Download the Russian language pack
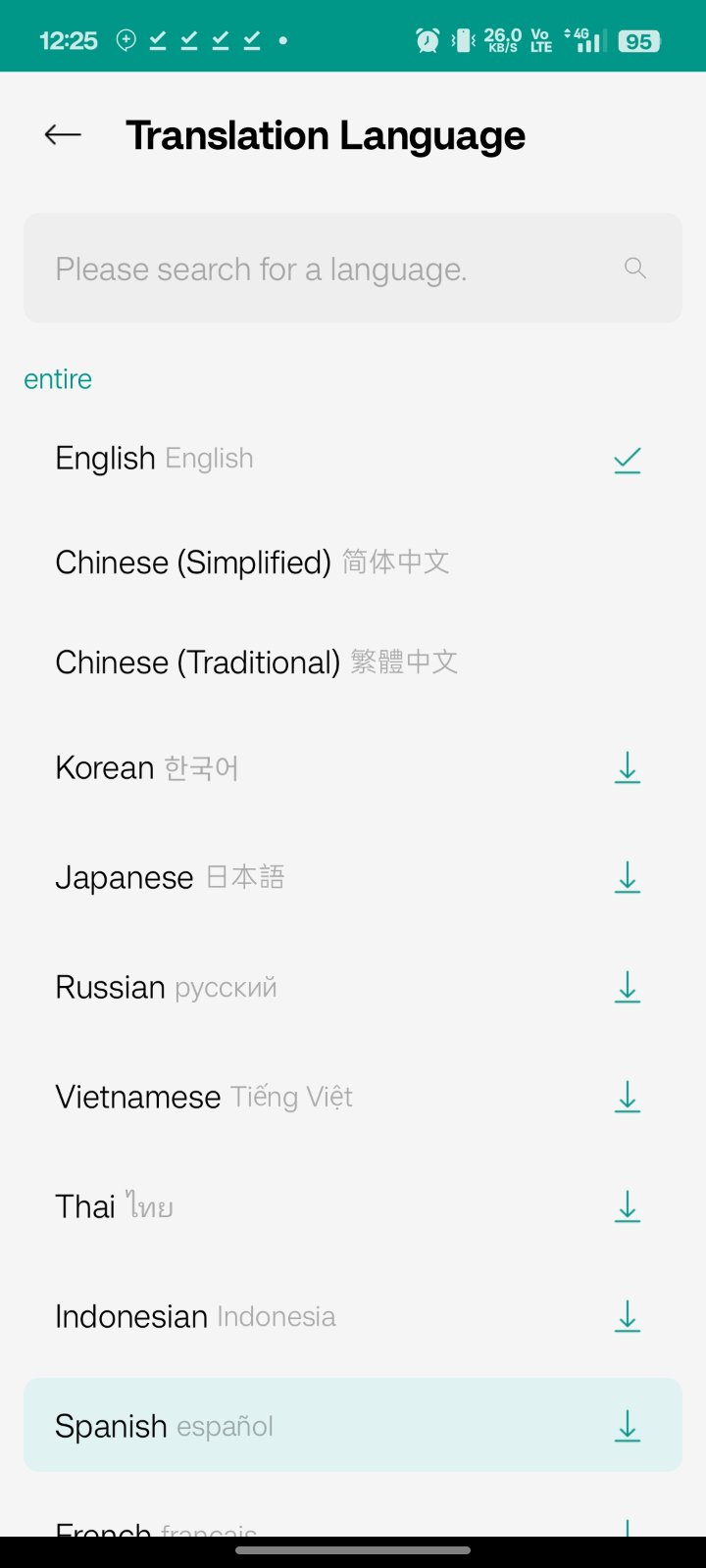 tap(628, 988)
